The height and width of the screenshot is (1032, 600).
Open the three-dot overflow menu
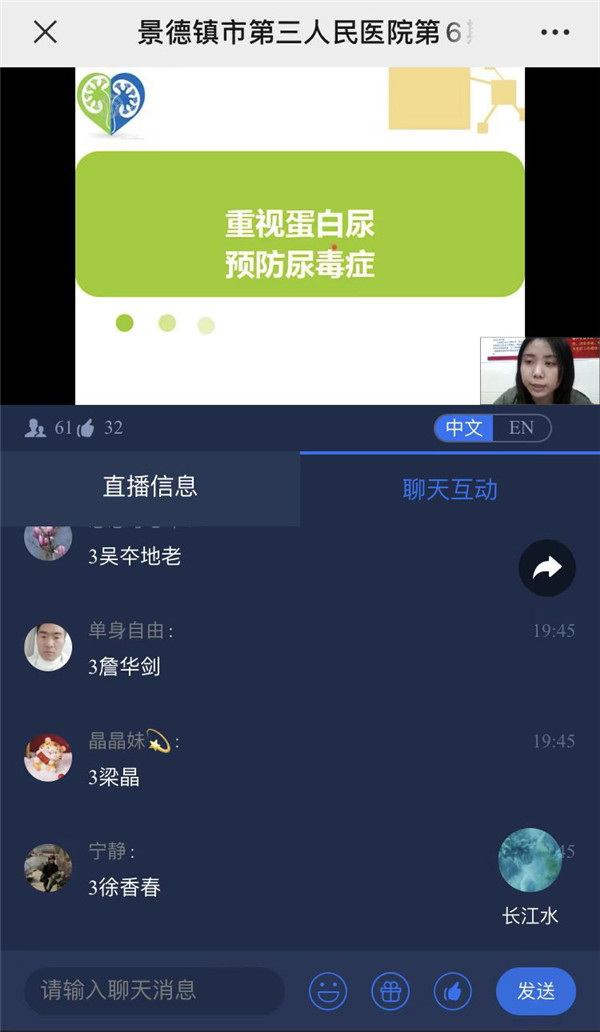click(554, 33)
